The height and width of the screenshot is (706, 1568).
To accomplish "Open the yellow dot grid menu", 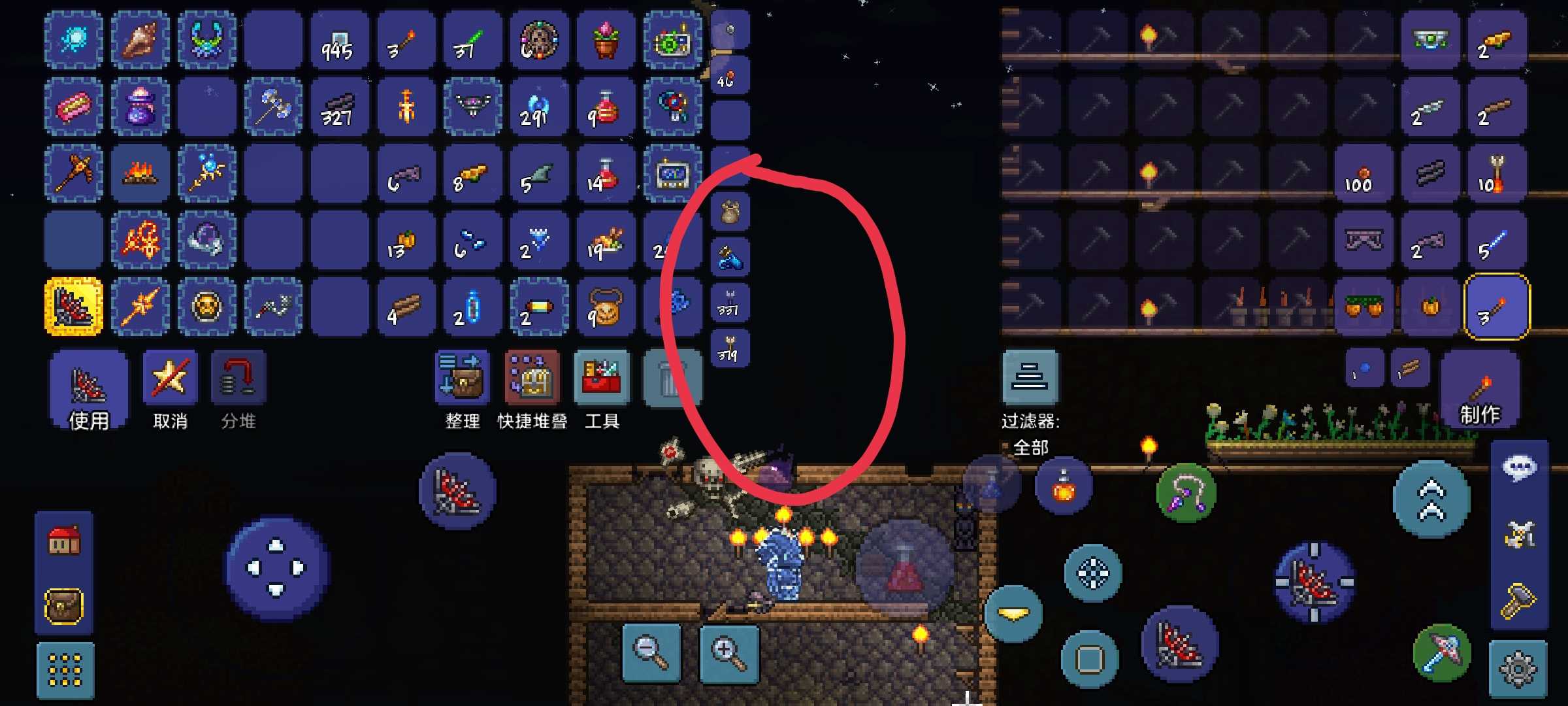I will (x=65, y=670).
